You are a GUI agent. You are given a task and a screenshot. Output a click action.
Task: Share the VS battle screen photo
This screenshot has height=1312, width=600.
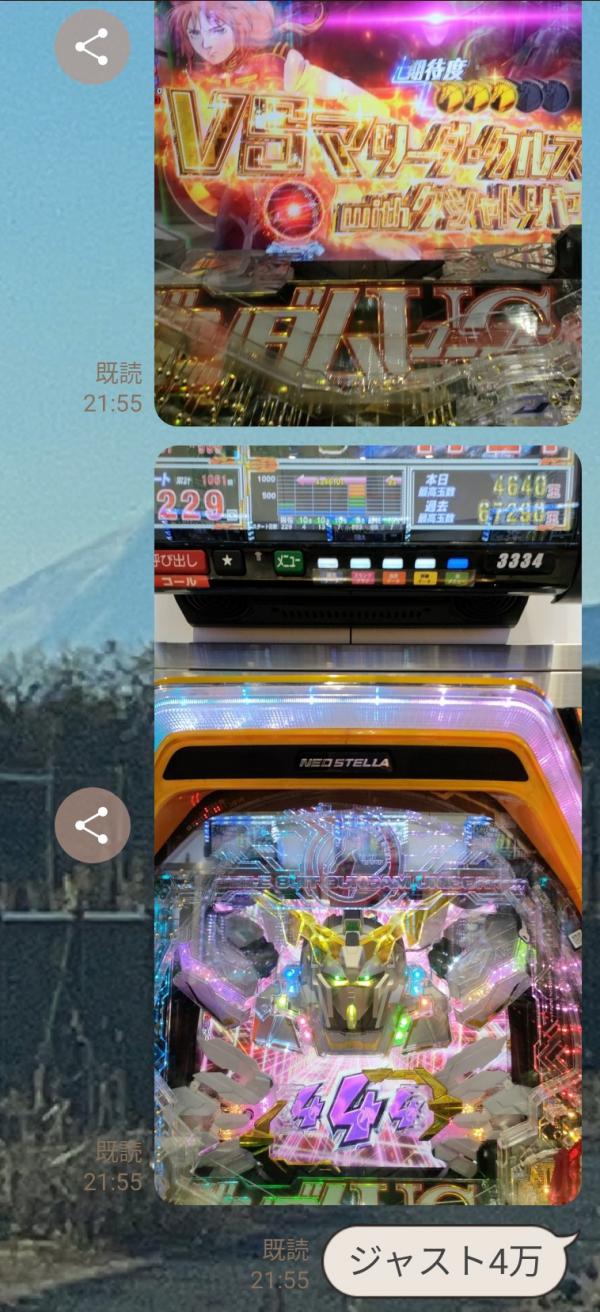pyautogui.click(x=92, y=47)
